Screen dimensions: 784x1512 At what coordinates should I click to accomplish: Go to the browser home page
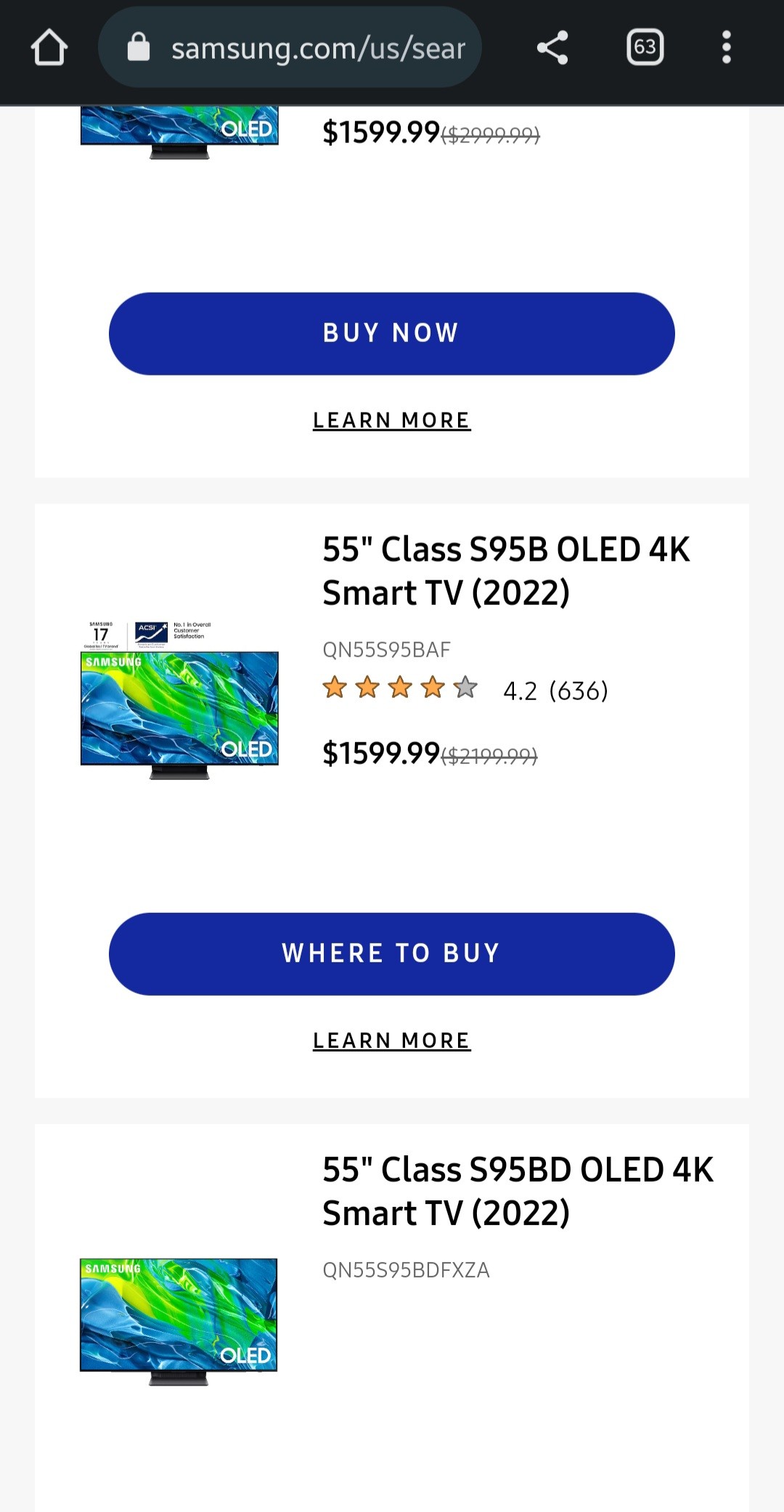(x=49, y=48)
